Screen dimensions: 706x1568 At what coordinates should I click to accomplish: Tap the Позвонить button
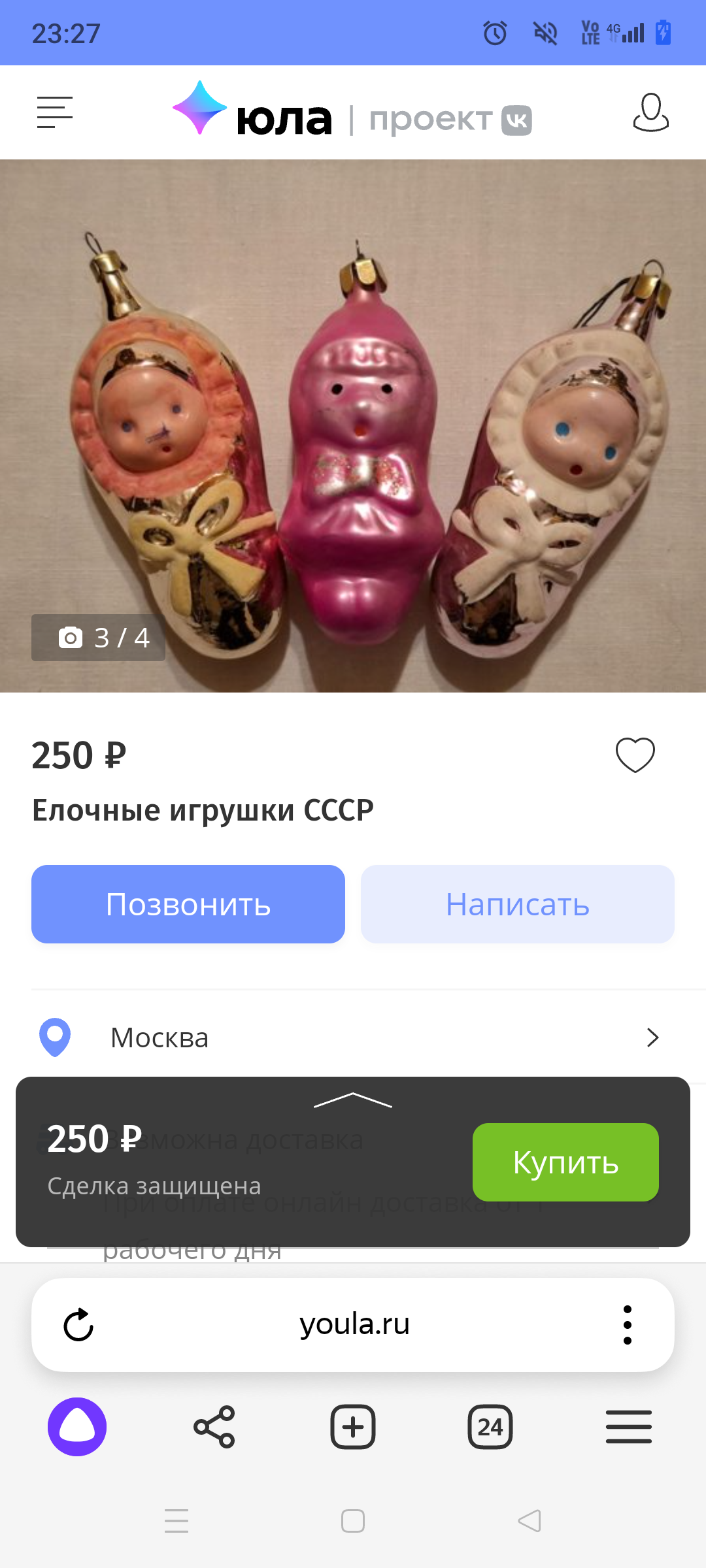188,904
